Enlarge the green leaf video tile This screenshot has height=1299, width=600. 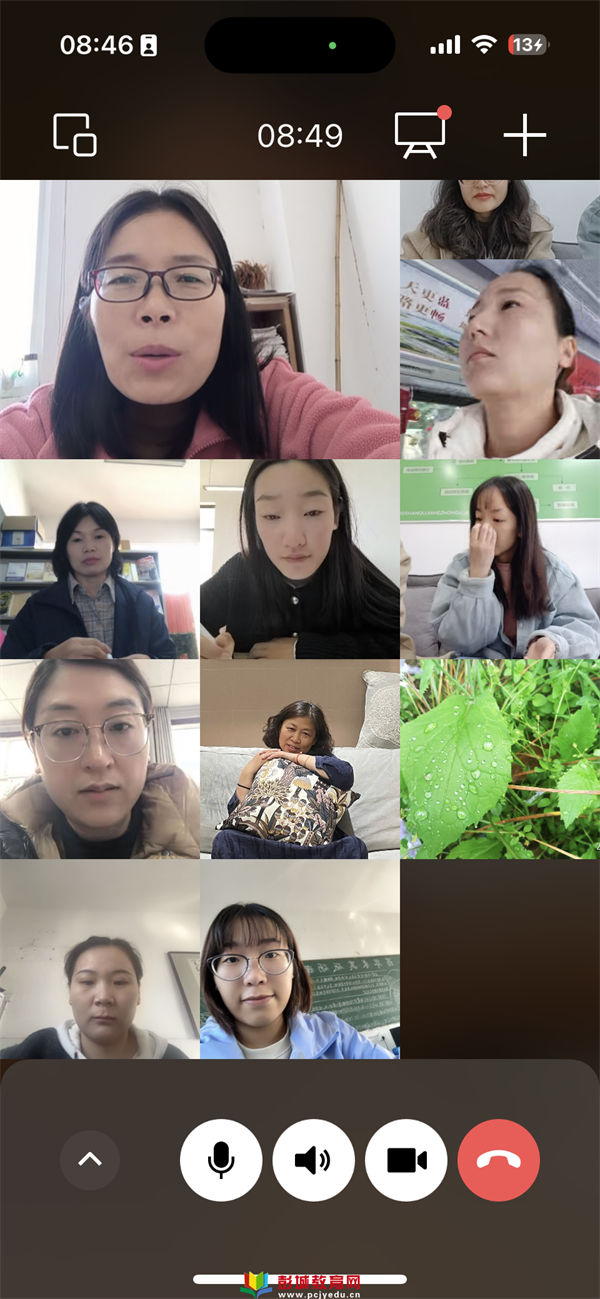pyautogui.click(x=500, y=759)
